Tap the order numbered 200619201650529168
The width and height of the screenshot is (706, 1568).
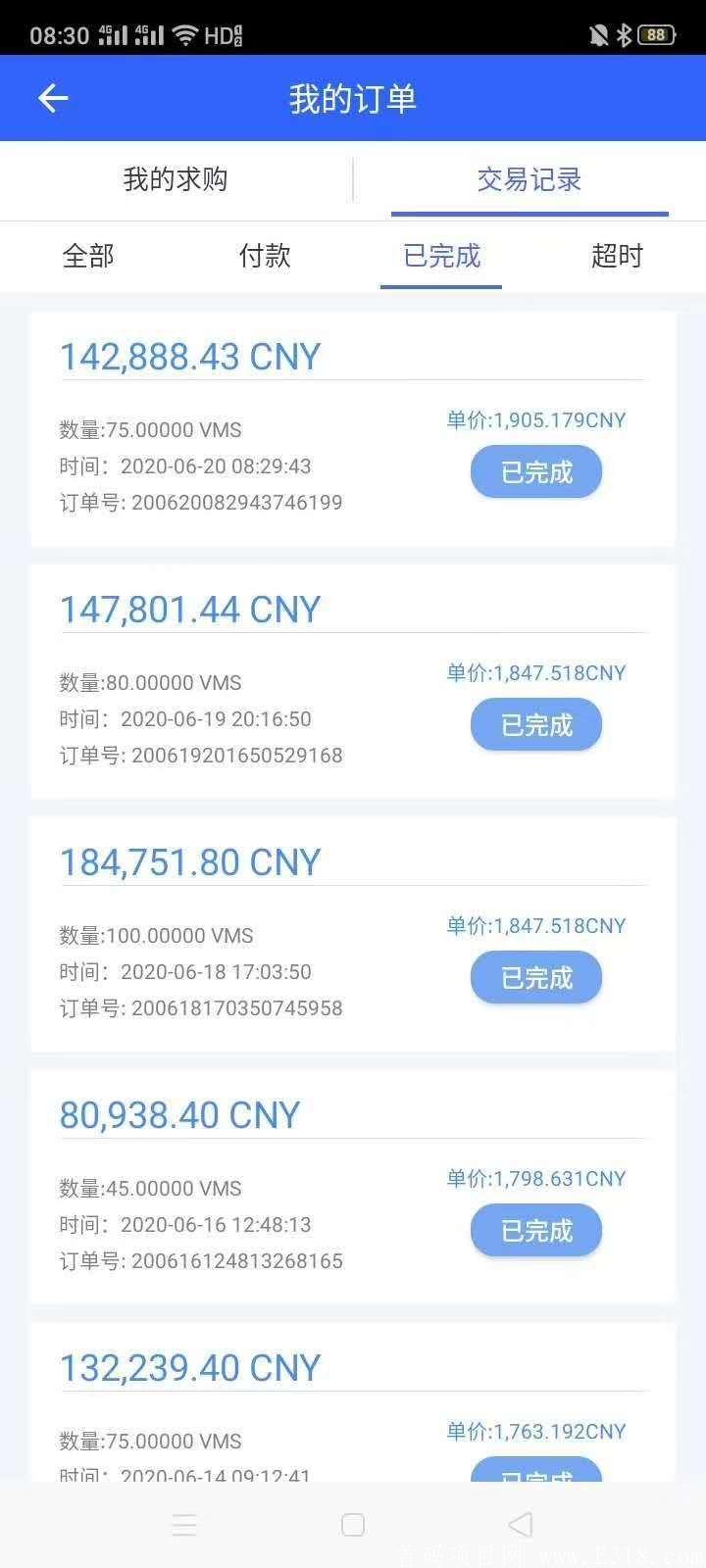(201, 756)
